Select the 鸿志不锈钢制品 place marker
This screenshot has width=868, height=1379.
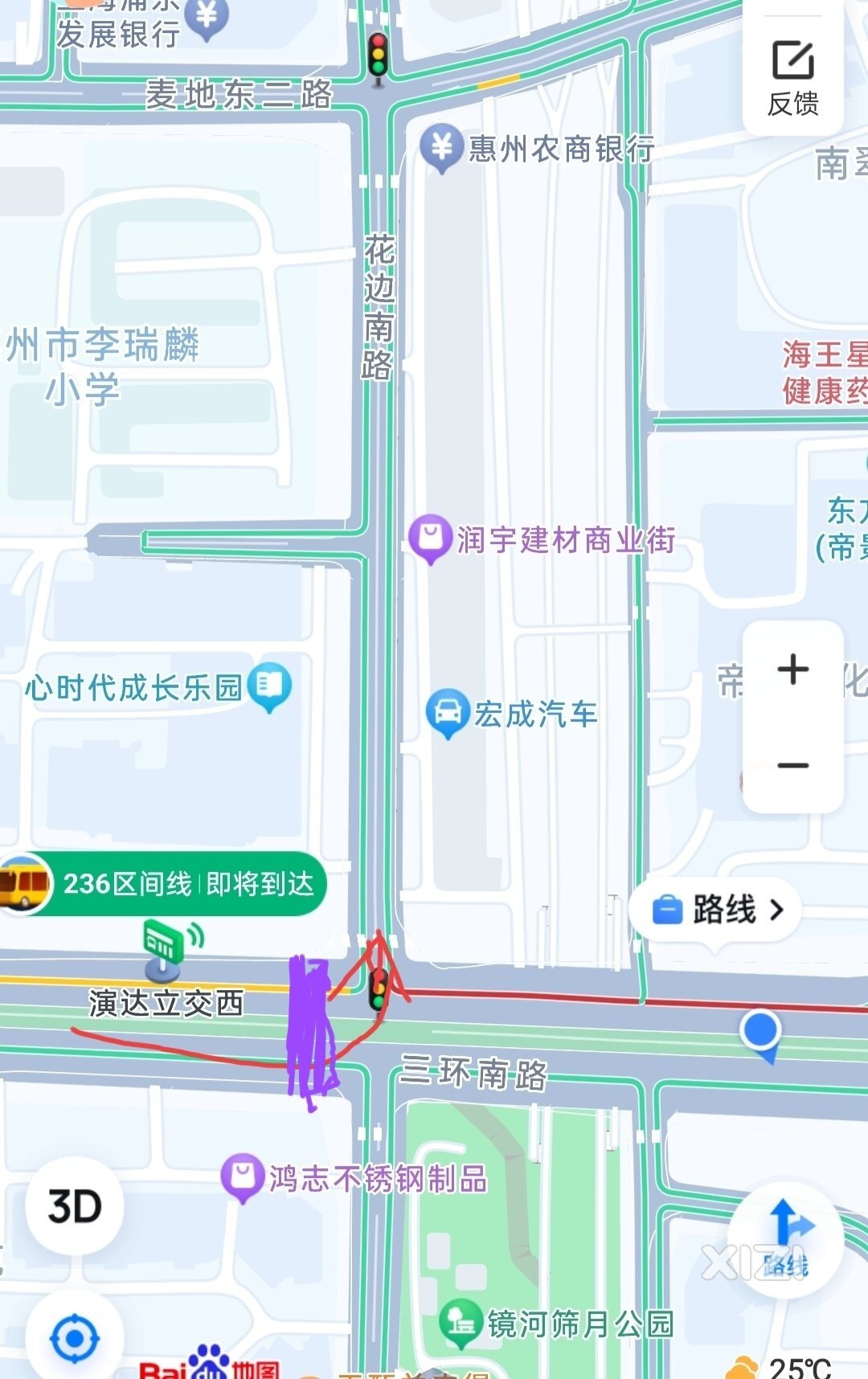243,1176
